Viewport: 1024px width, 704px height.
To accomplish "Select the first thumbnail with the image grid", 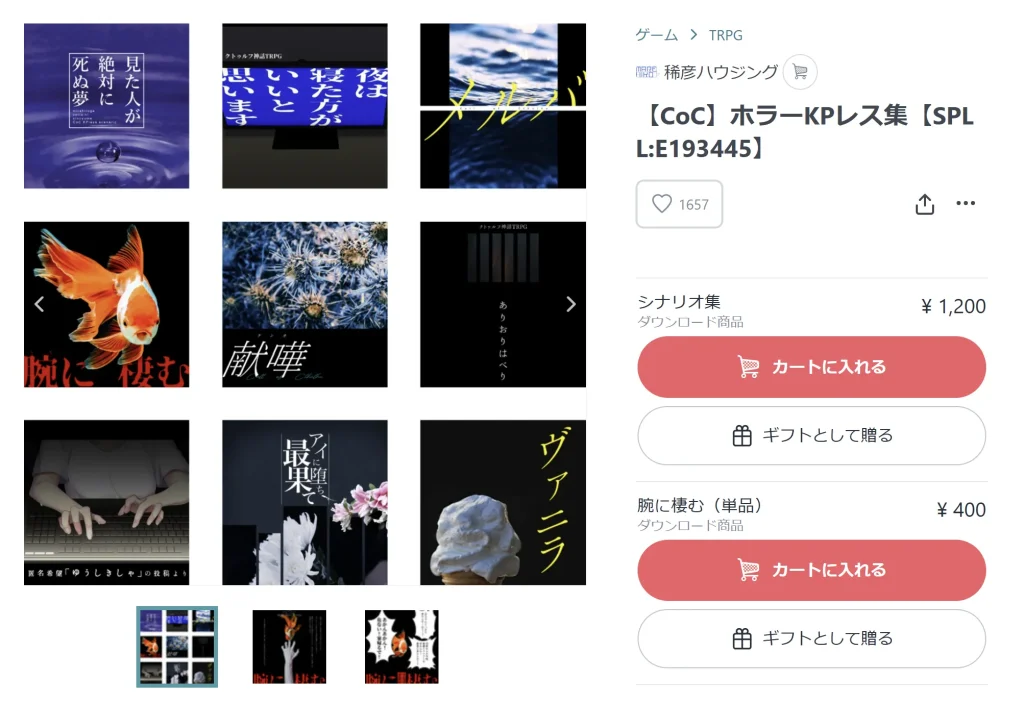I will tap(177, 646).
